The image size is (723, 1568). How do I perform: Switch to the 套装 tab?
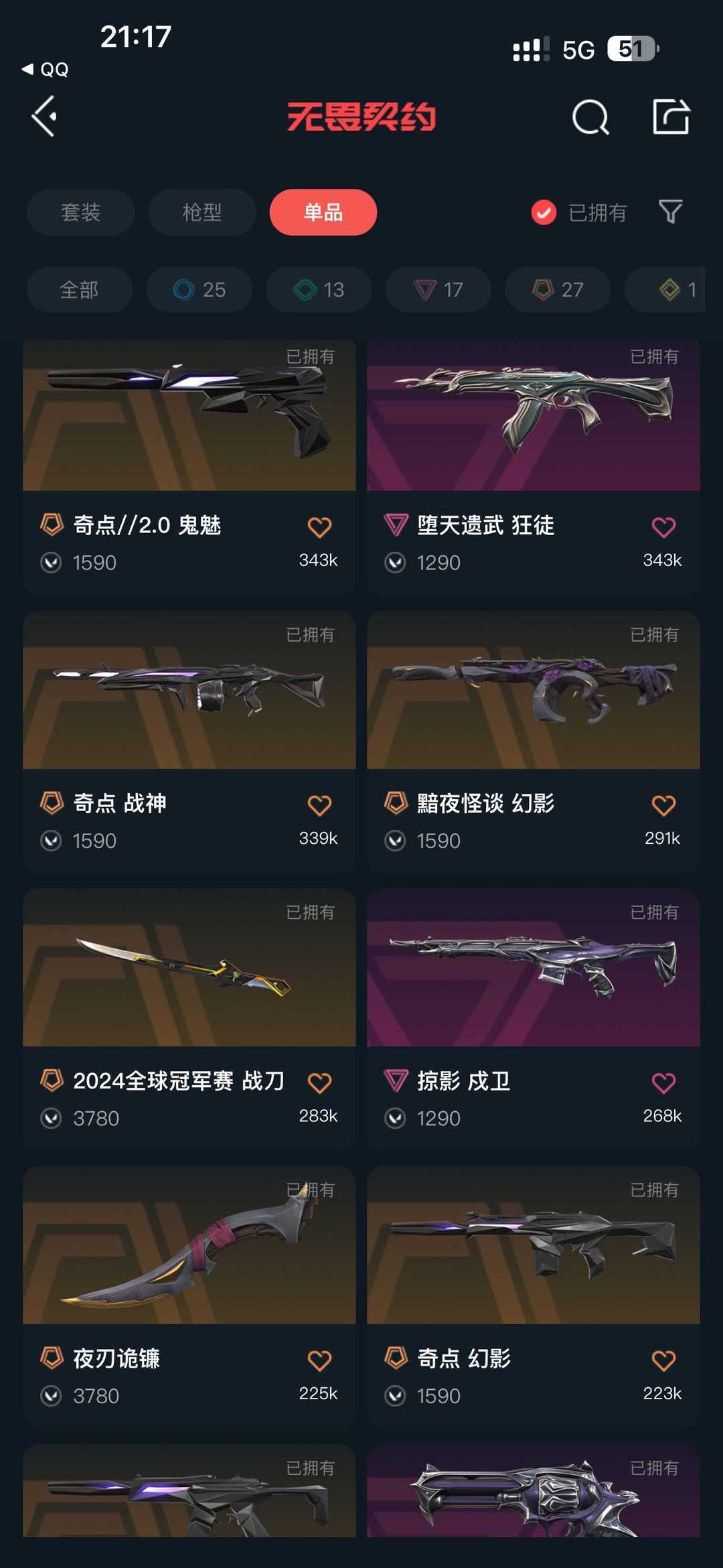(x=80, y=212)
